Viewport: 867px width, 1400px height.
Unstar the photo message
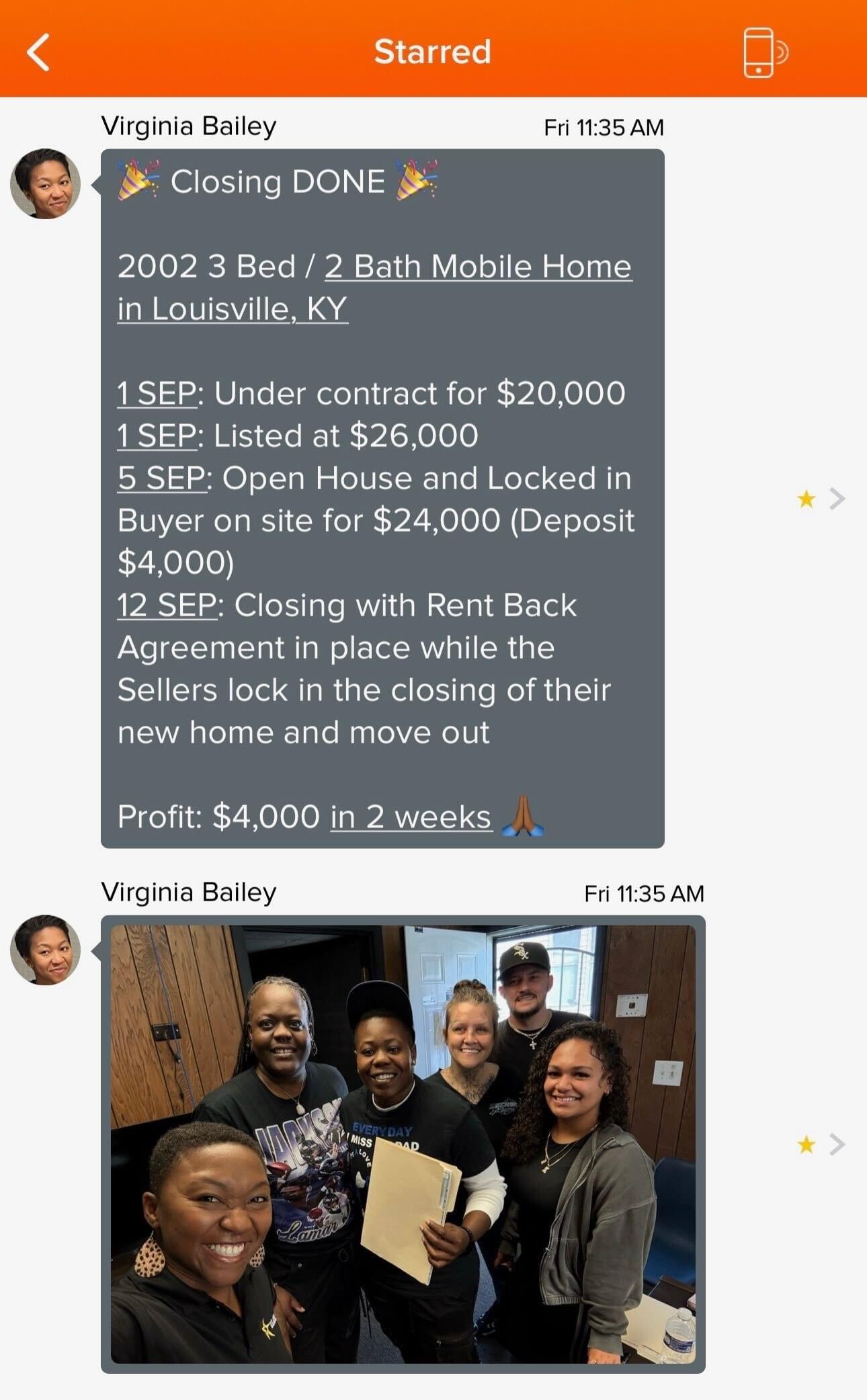(x=806, y=1144)
